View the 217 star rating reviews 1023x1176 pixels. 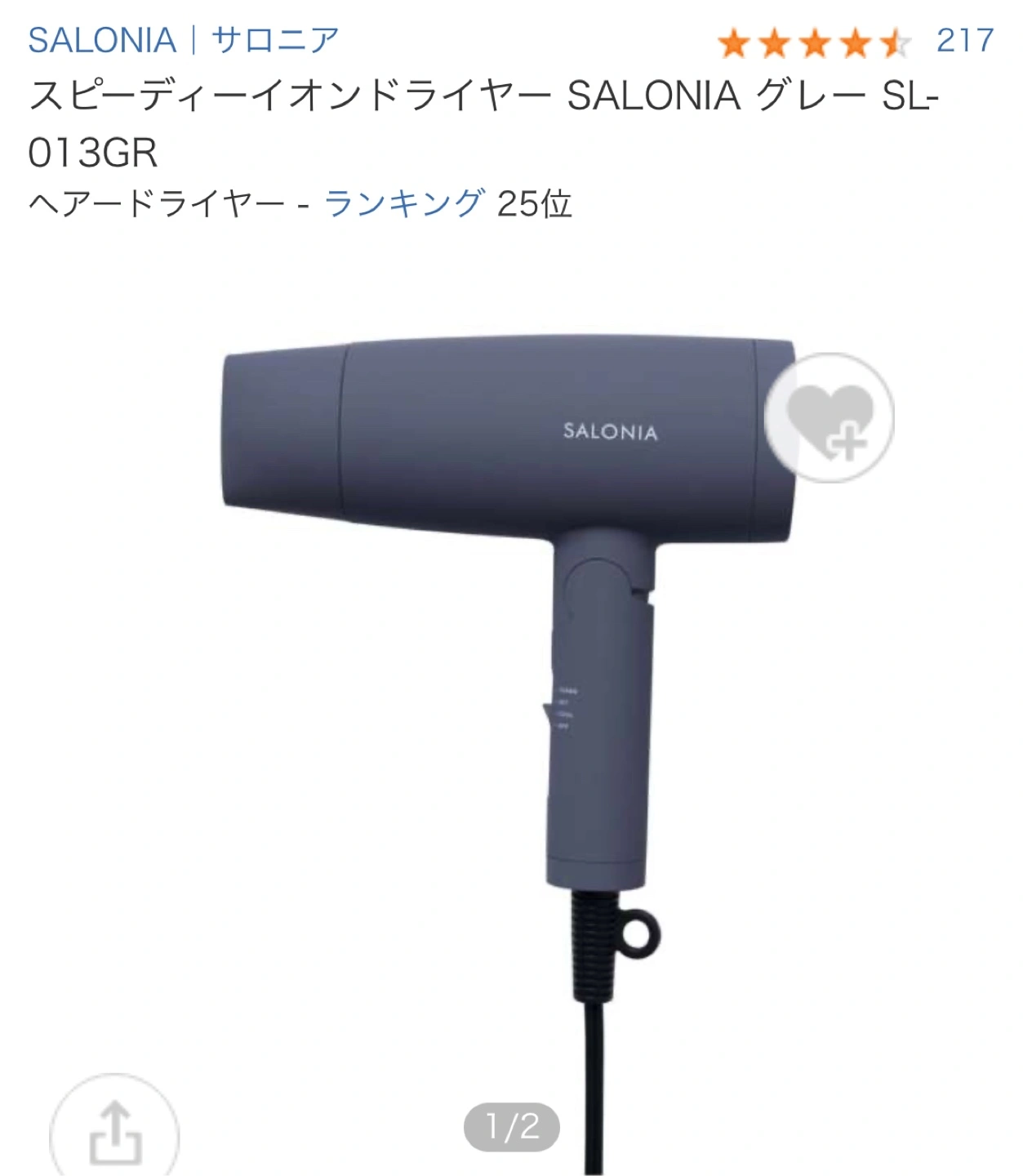click(855, 42)
